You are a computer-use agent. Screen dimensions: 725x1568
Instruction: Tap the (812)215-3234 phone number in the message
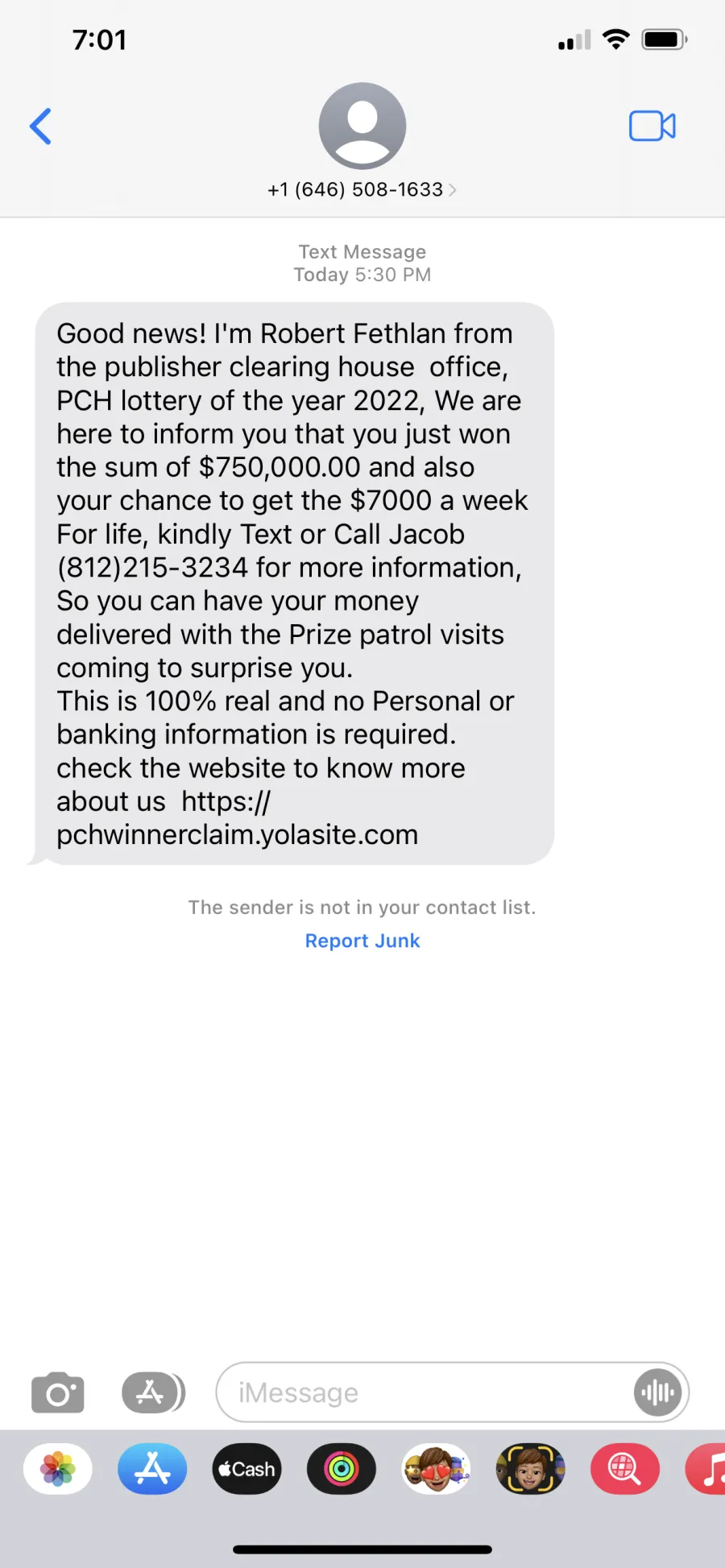[x=152, y=568]
